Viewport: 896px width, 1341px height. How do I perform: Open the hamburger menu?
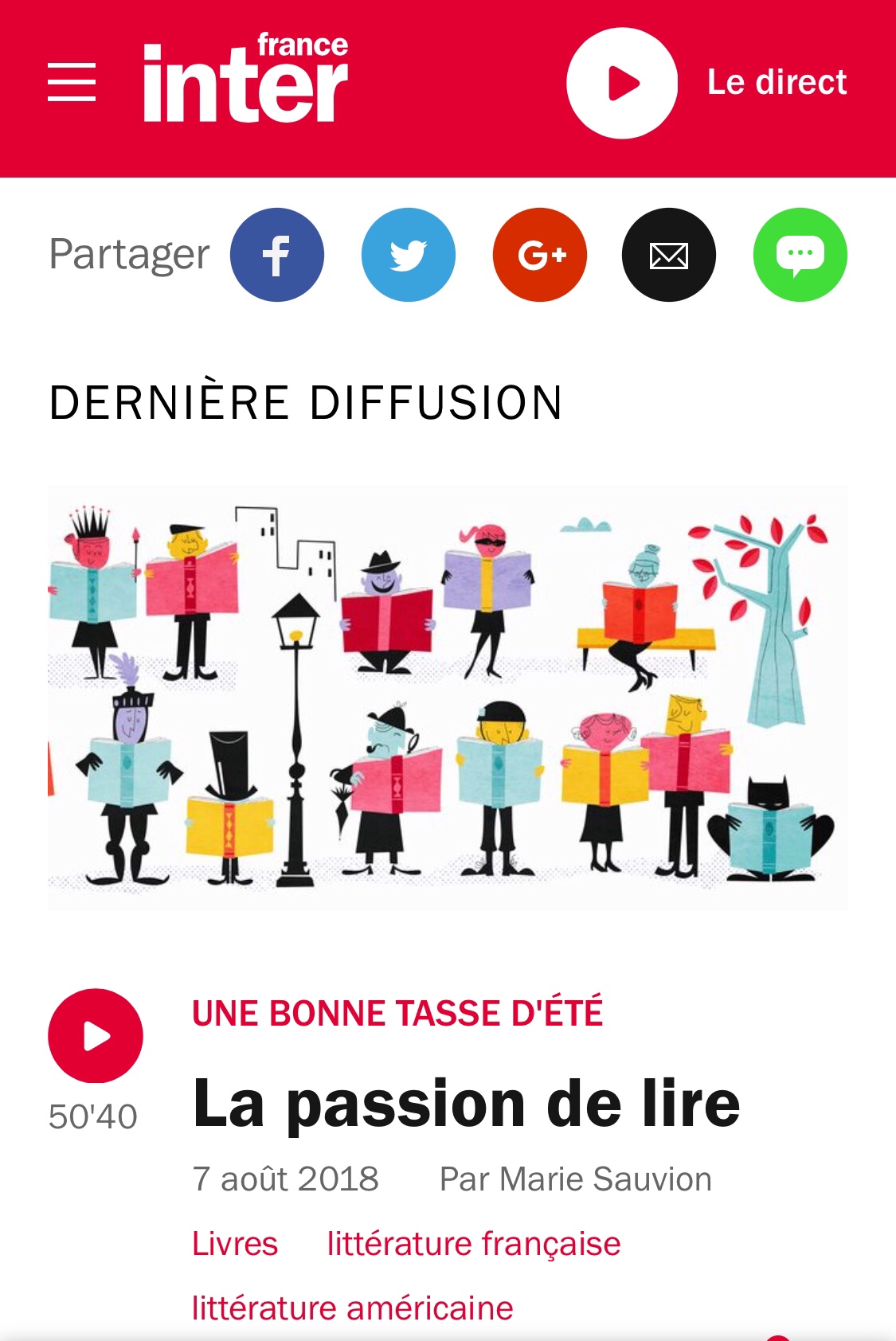[x=71, y=83]
